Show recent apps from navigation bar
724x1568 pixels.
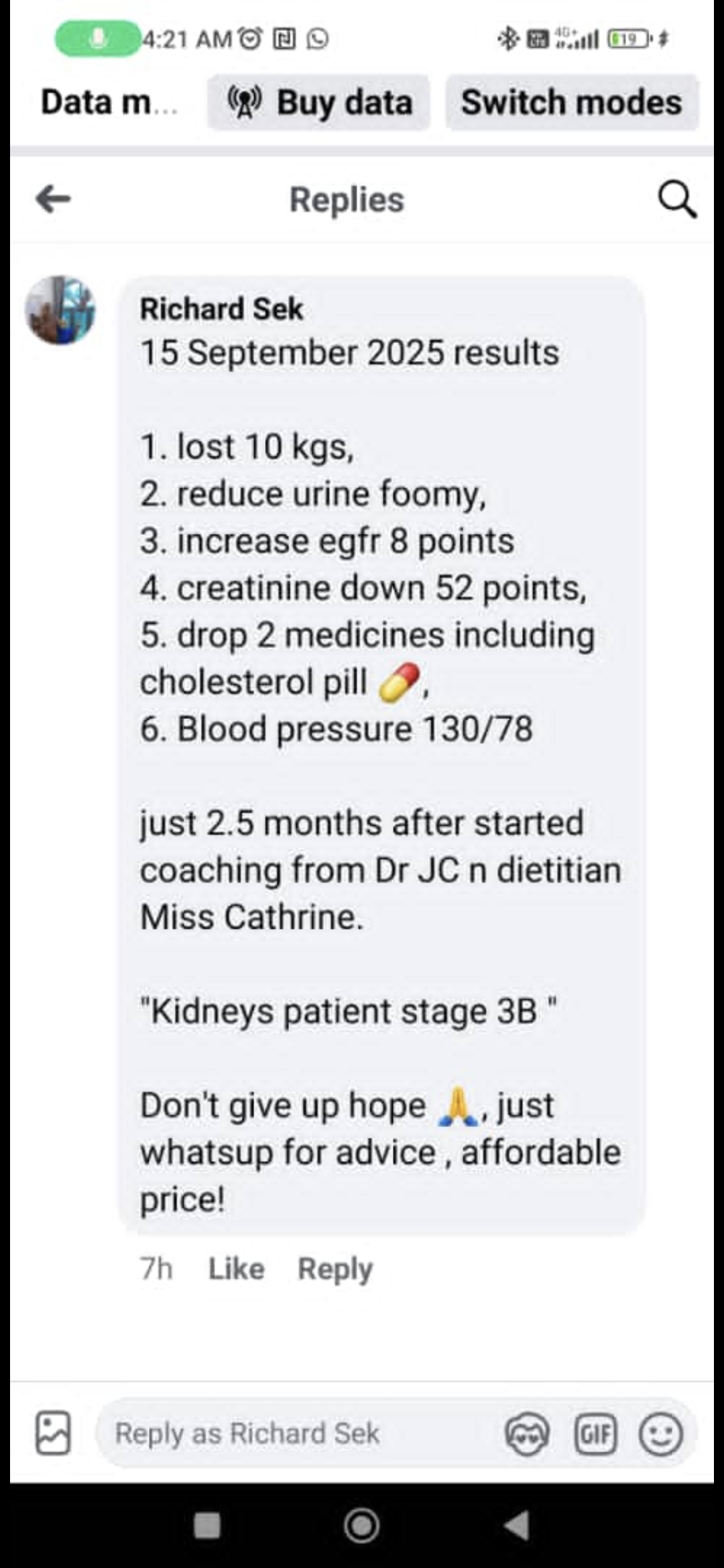206,1526
